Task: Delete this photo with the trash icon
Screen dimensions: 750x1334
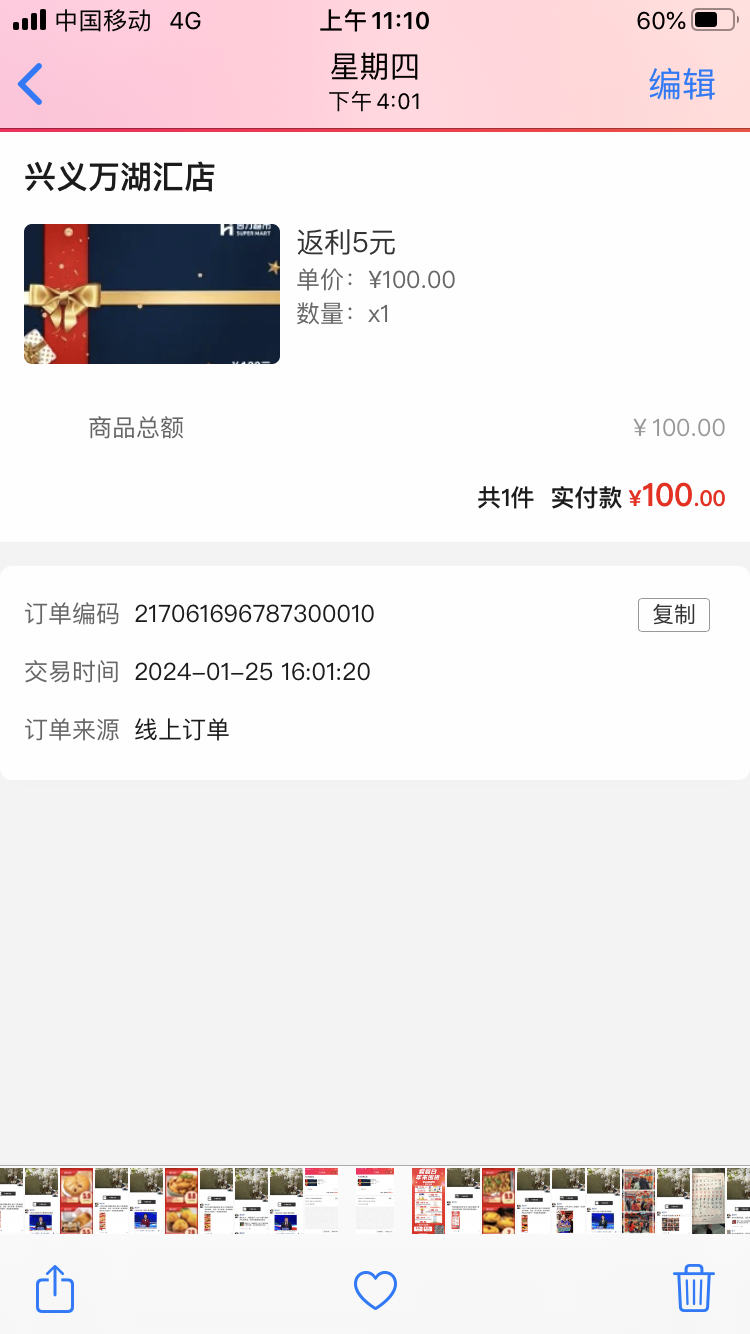Action: click(693, 1288)
